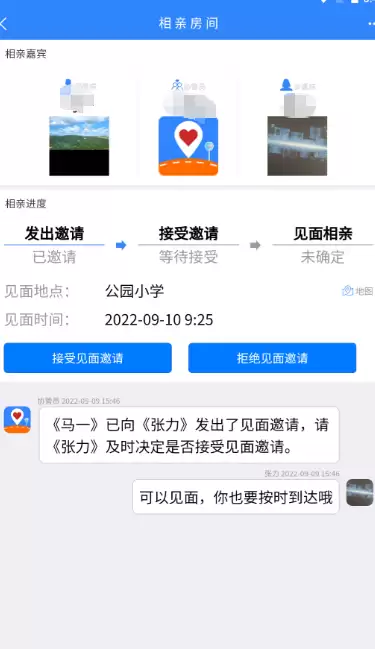This screenshot has width=375, height=649.
Task: Tap 接受见面邀请 button
Action: (88, 358)
